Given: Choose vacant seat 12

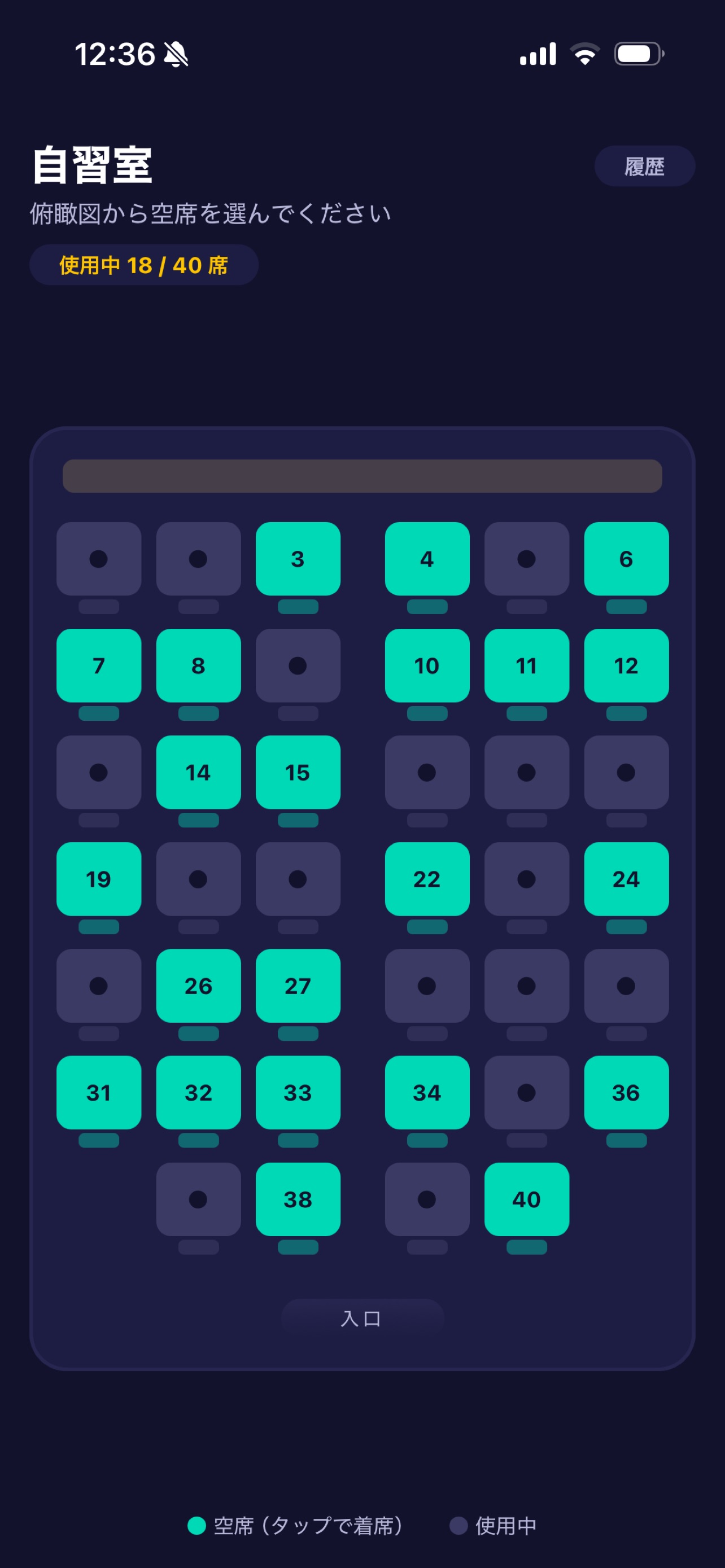Looking at the screenshot, I should click(626, 665).
